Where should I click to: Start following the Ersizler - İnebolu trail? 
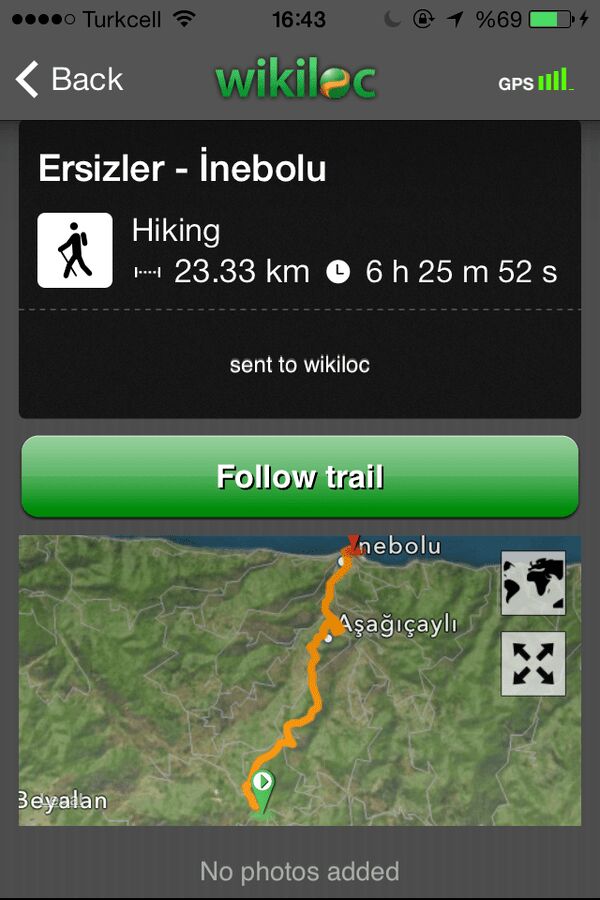(x=300, y=477)
